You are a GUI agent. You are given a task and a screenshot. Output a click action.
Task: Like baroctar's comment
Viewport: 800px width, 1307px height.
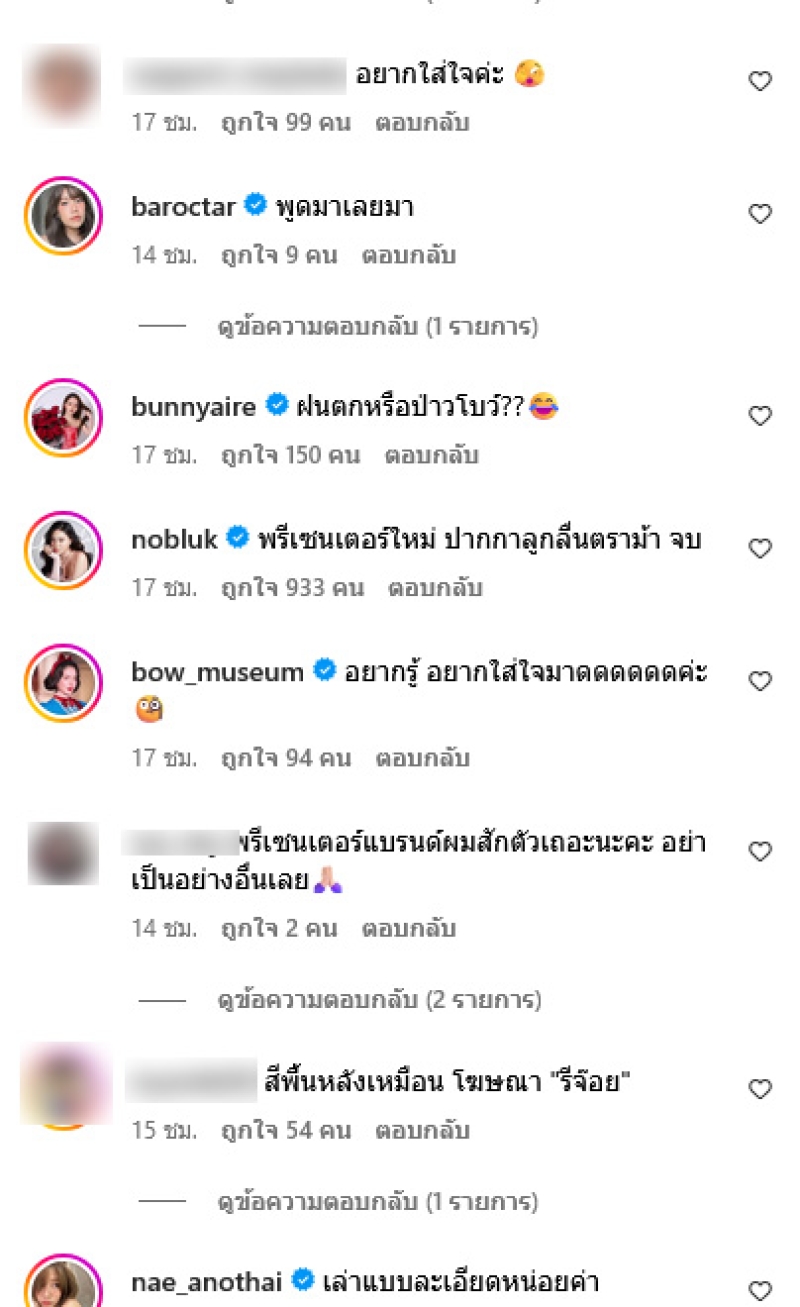tap(761, 214)
